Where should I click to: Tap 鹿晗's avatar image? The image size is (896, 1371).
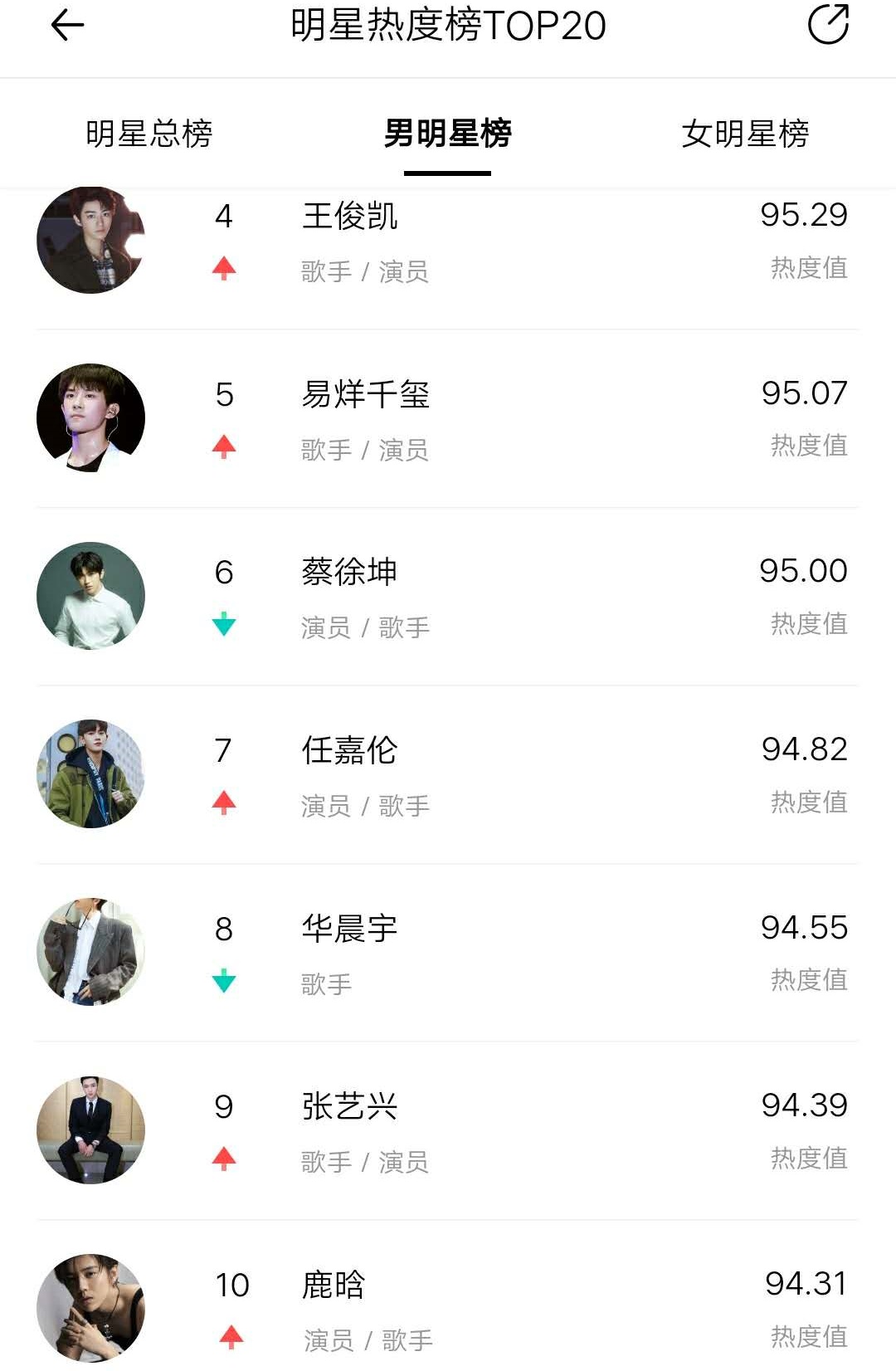pyautogui.click(x=91, y=1307)
